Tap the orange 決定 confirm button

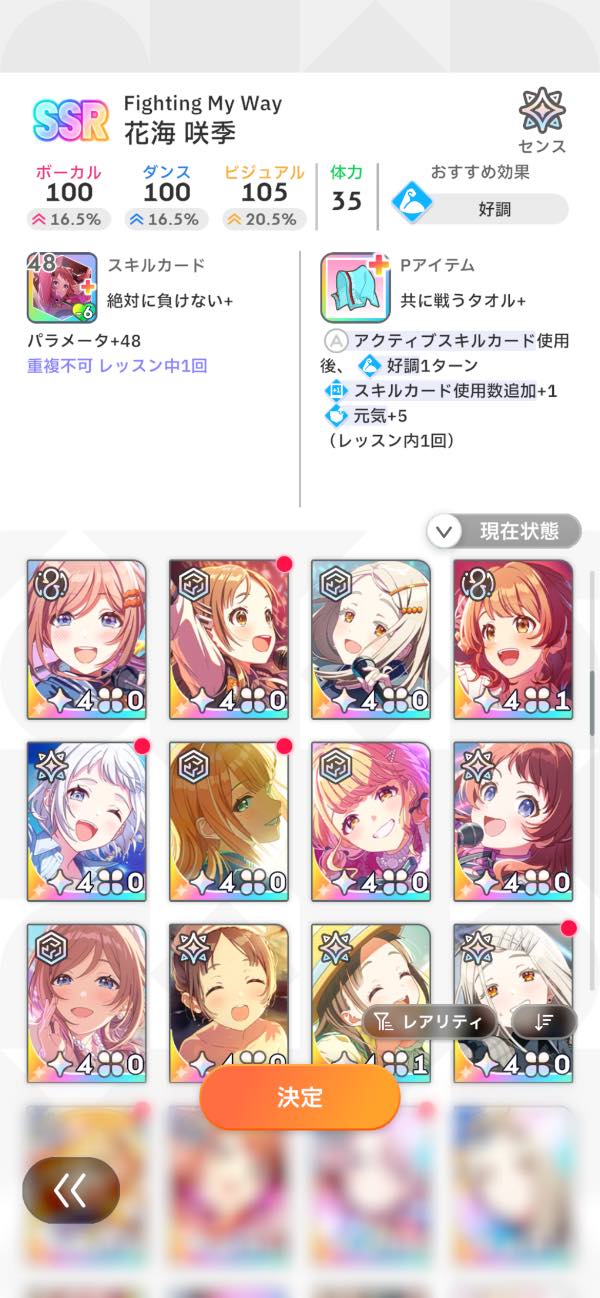pos(300,1097)
